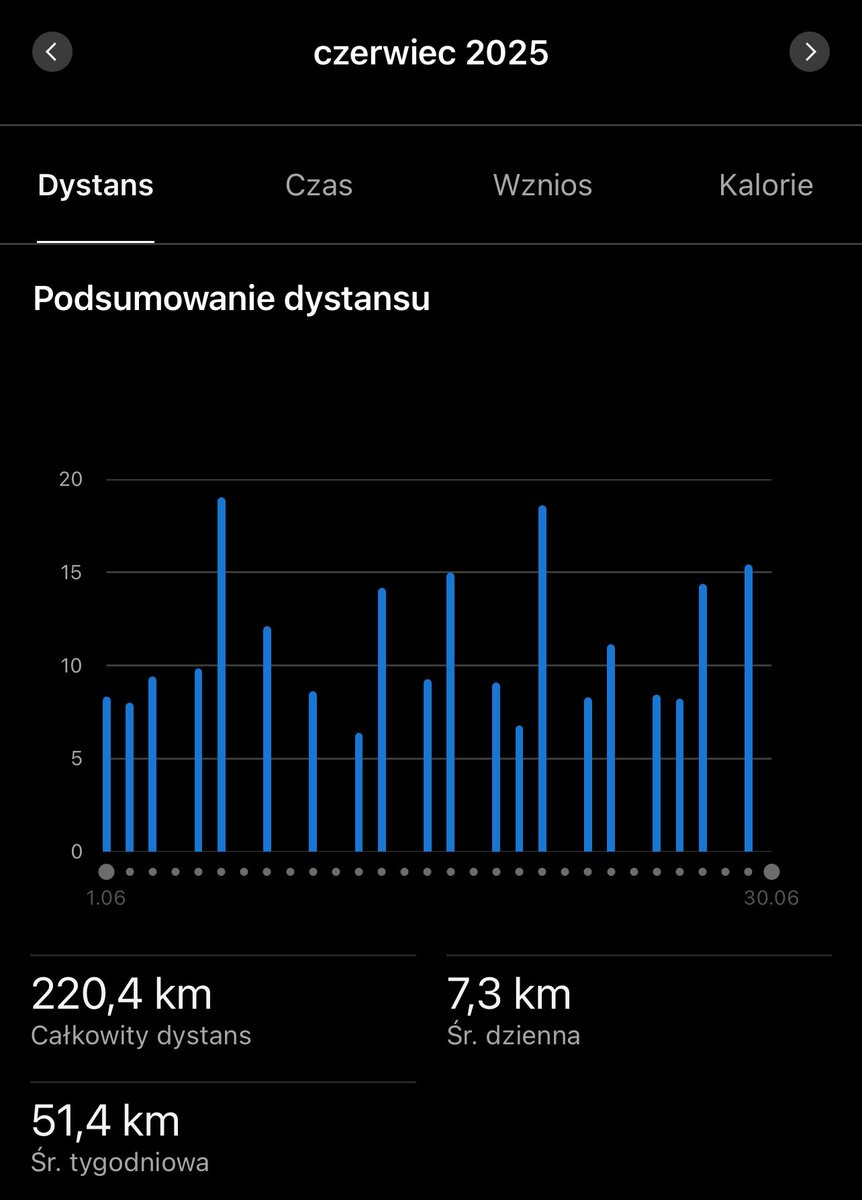Open the Wznios tab
This screenshot has height=1200, width=862.
click(542, 185)
